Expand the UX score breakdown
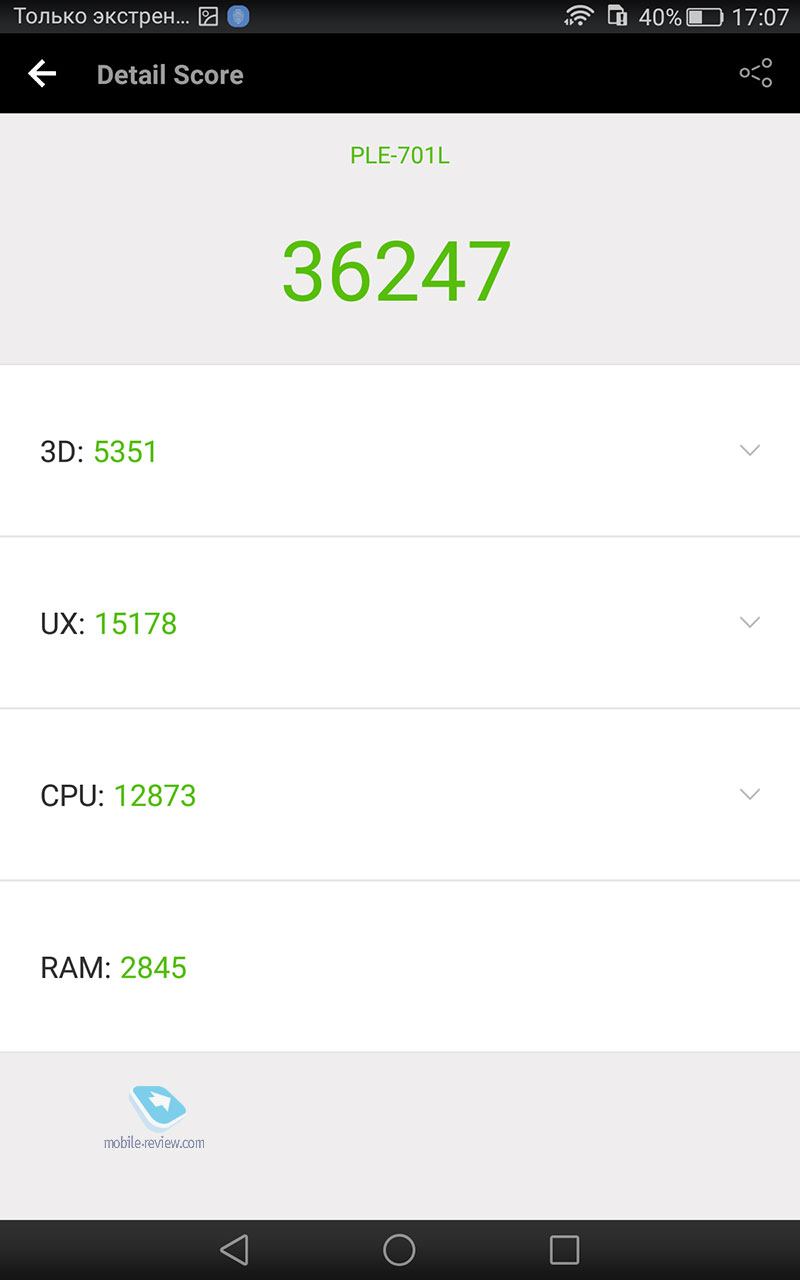This screenshot has width=800, height=1280. (750, 622)
